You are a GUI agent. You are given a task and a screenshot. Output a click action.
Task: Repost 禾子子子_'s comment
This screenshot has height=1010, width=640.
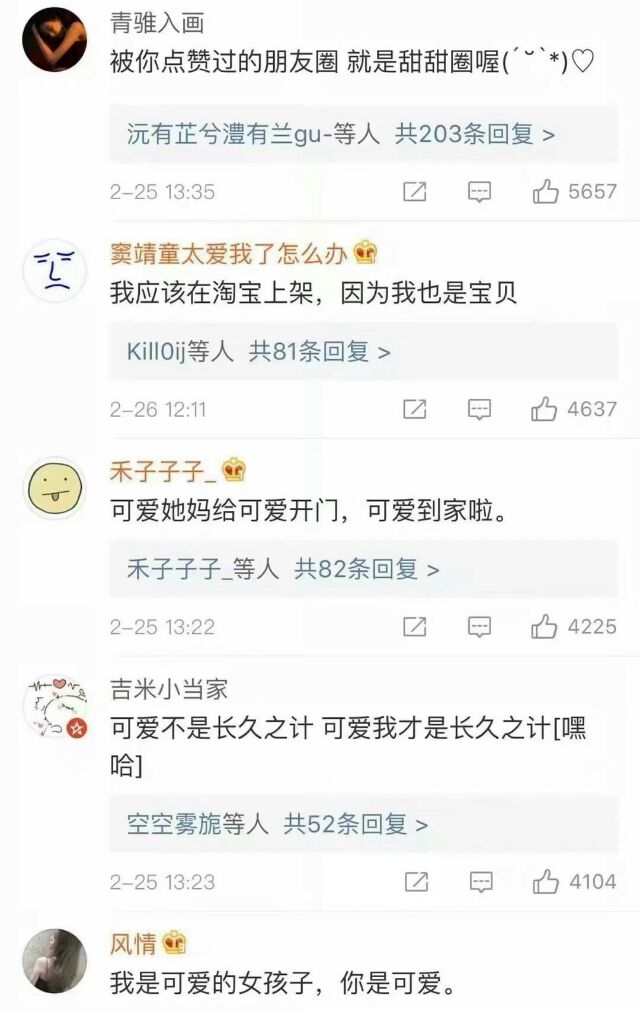(x=414, y=626)
